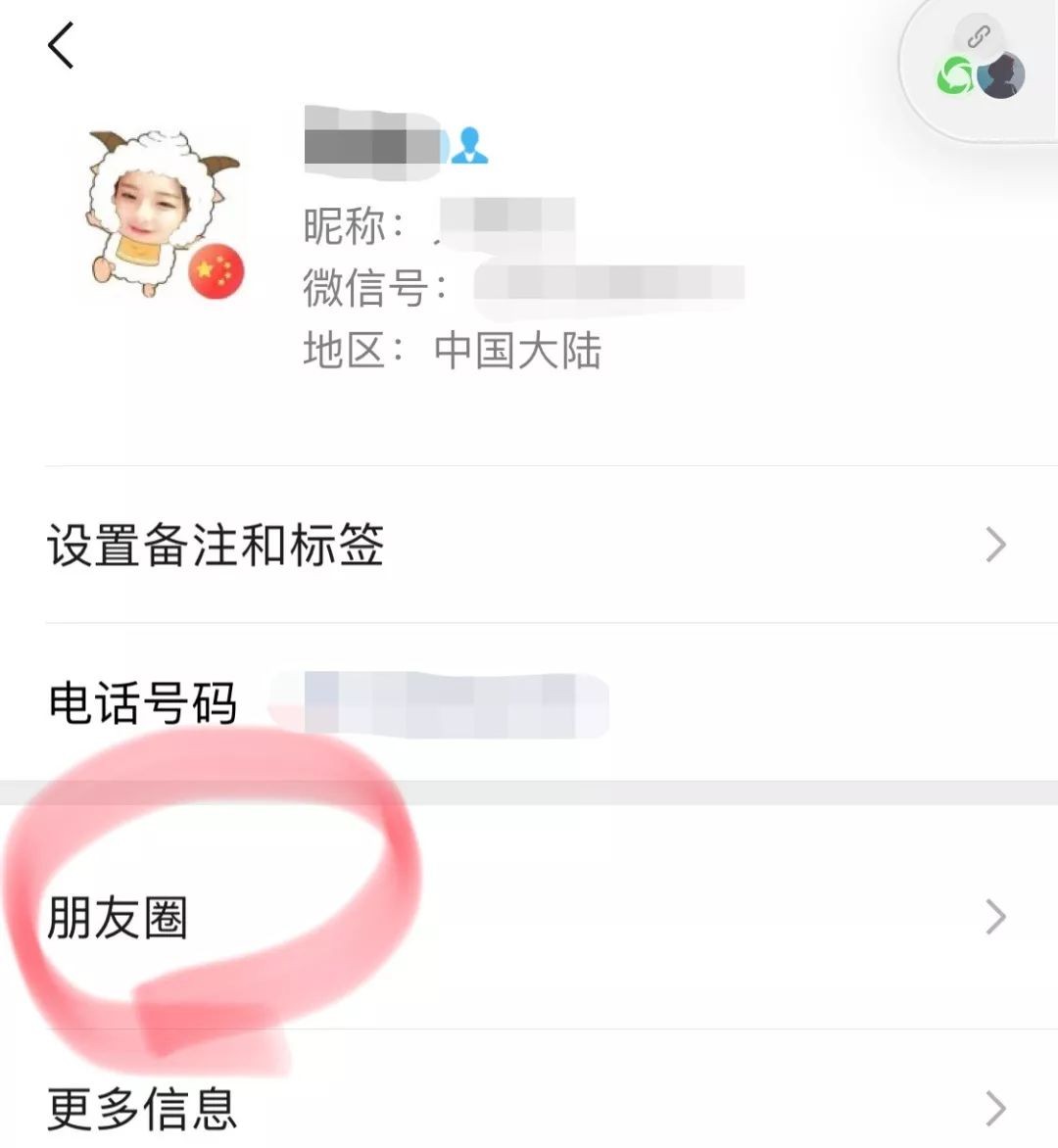Open 朋友圈 (Moments) row
Viewport: 1058px width, 1148px height.
click(529, 918)
